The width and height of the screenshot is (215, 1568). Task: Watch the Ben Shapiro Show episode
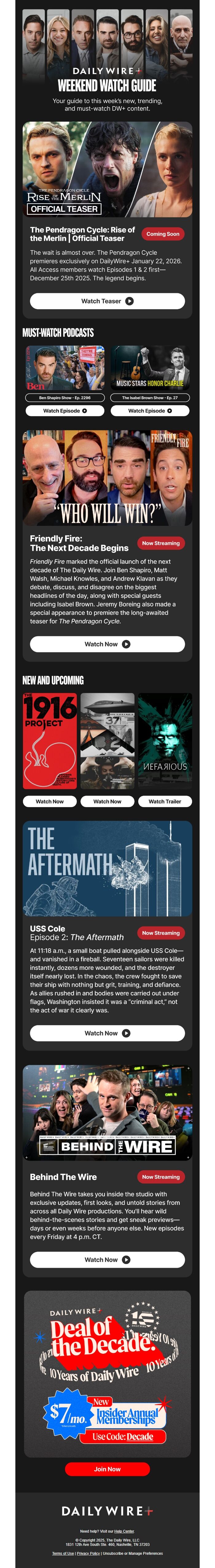tap(65, 410)
